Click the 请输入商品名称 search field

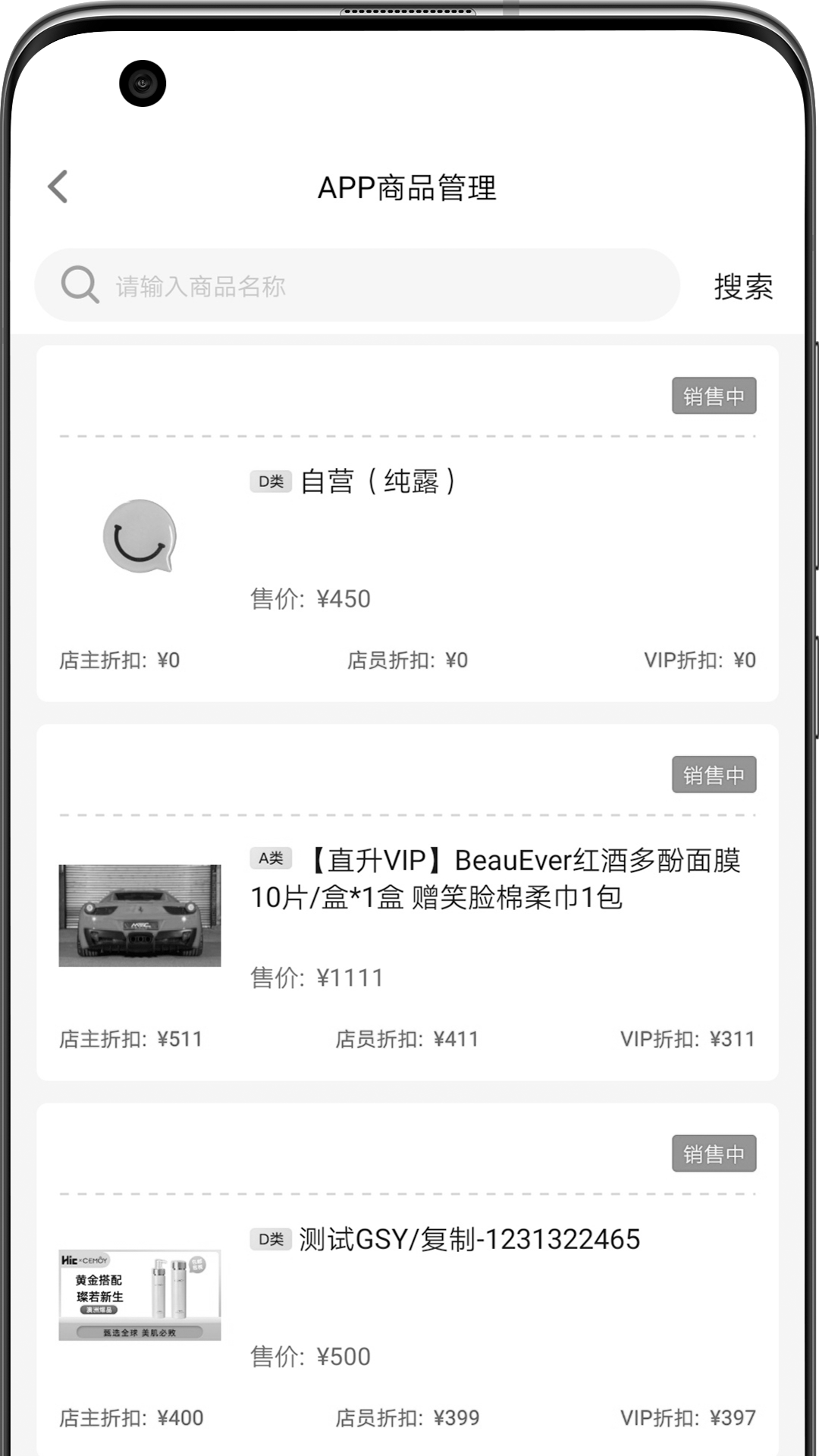point(341,286)
